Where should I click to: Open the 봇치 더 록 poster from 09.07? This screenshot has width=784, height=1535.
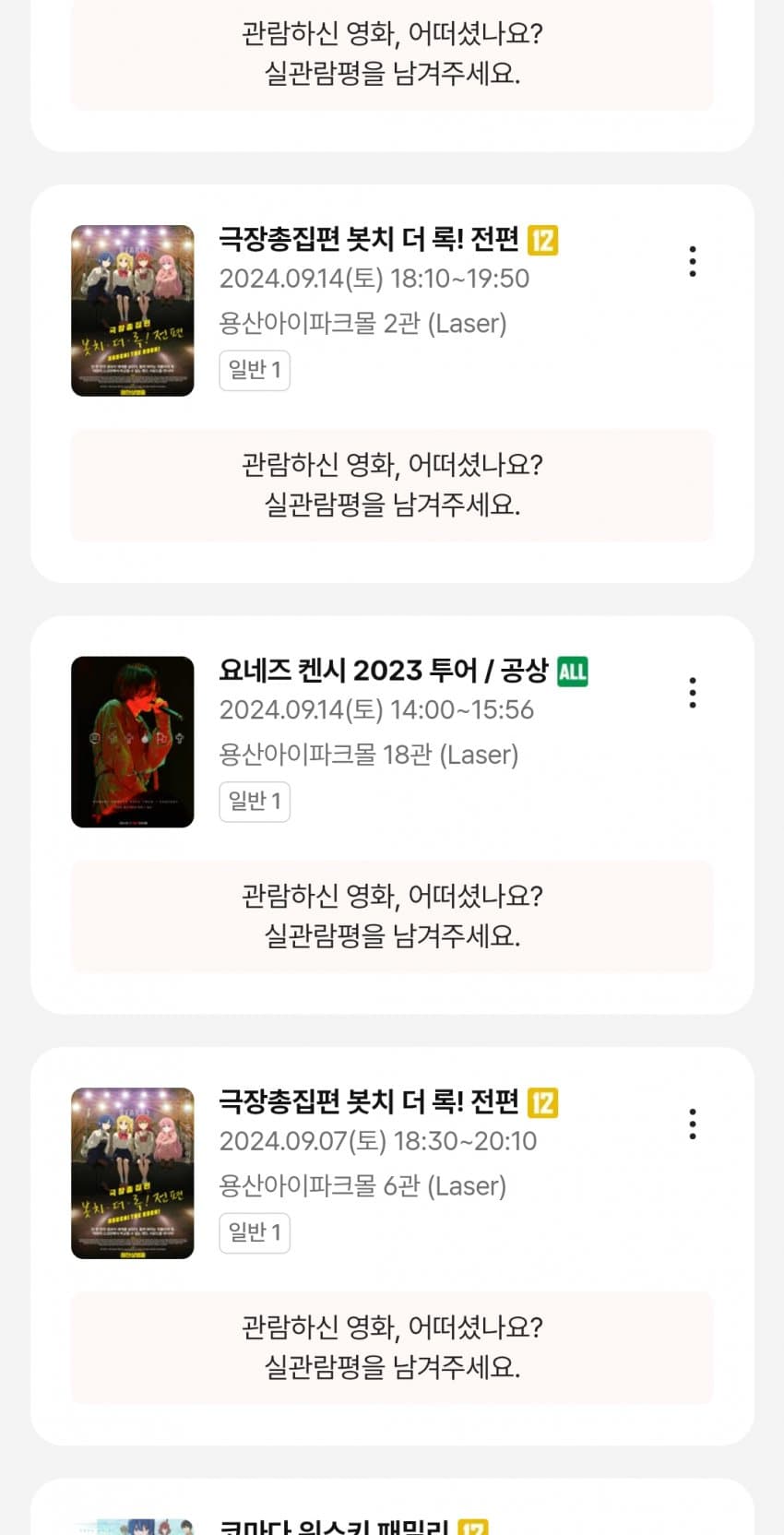[133, 1172]
